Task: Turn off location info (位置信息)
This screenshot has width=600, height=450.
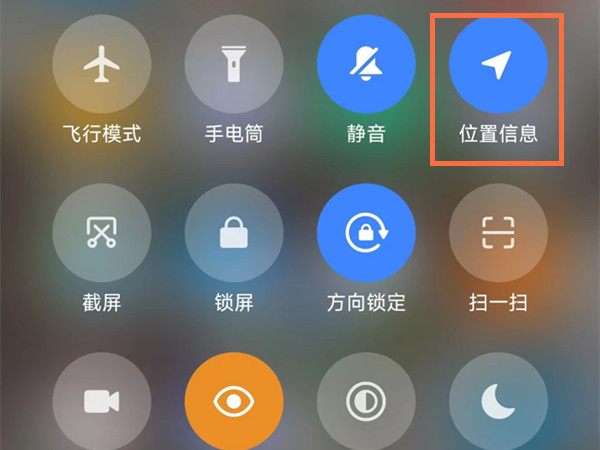Action: [498, 65]
